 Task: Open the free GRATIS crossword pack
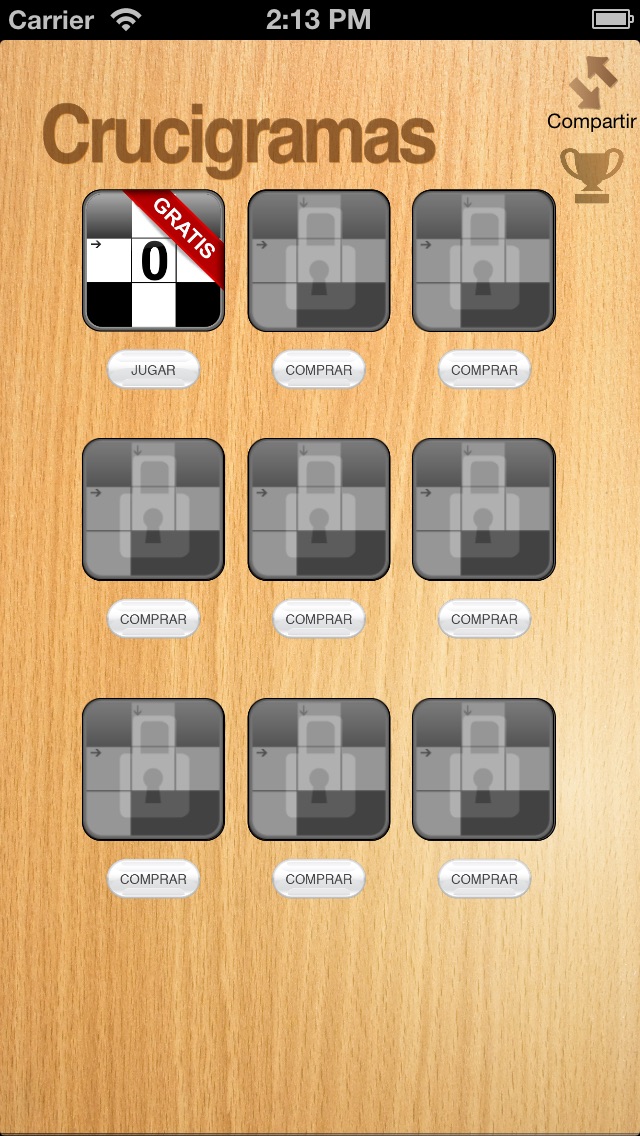click(x=153, y=260)
